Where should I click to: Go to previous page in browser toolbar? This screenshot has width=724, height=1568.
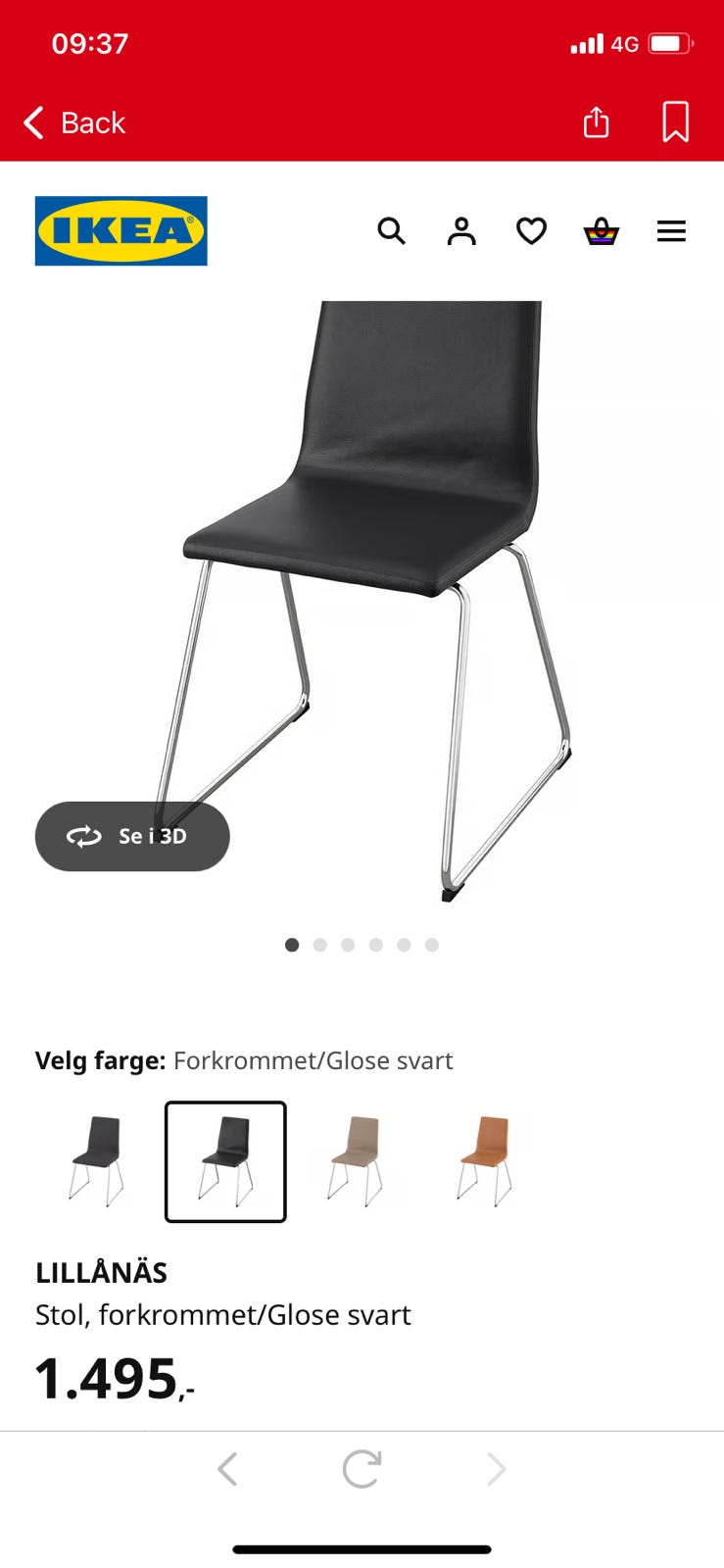coord(227,1469)
